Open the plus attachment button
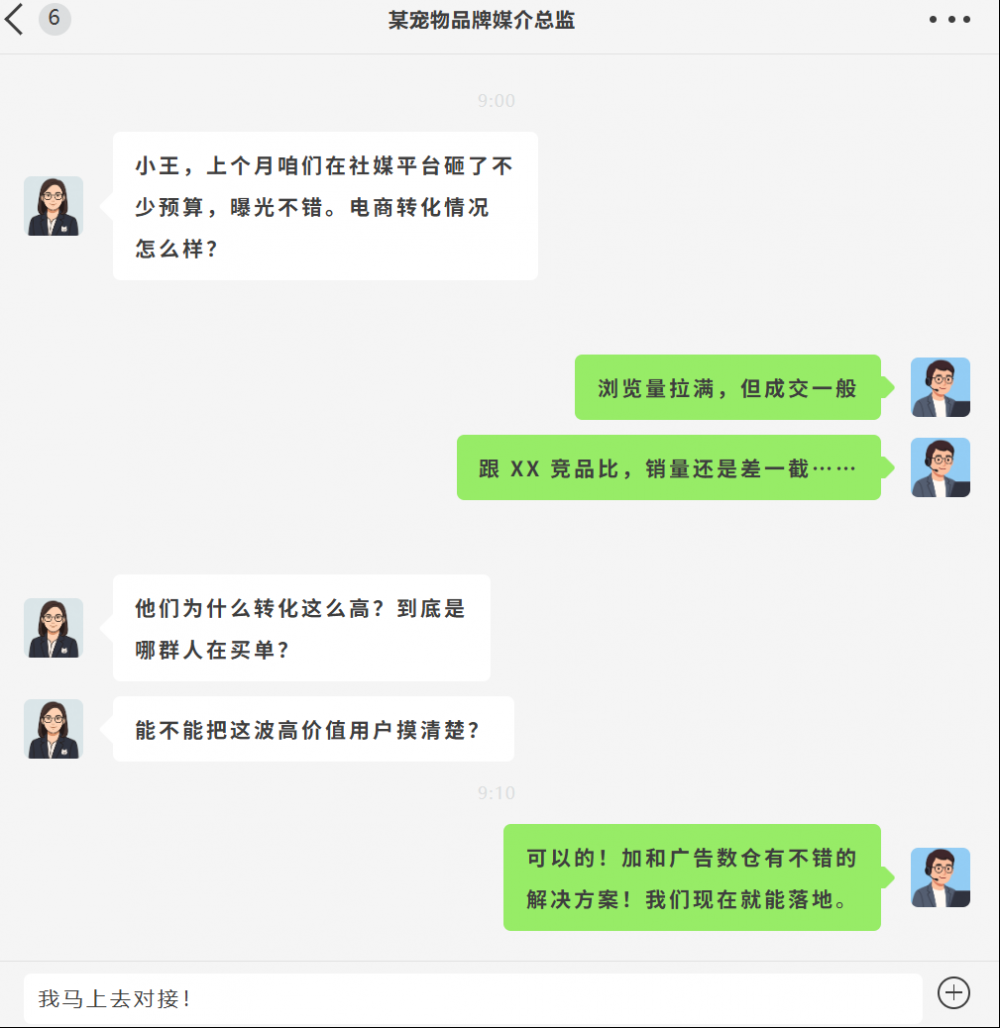 click(x=953, y=992)
